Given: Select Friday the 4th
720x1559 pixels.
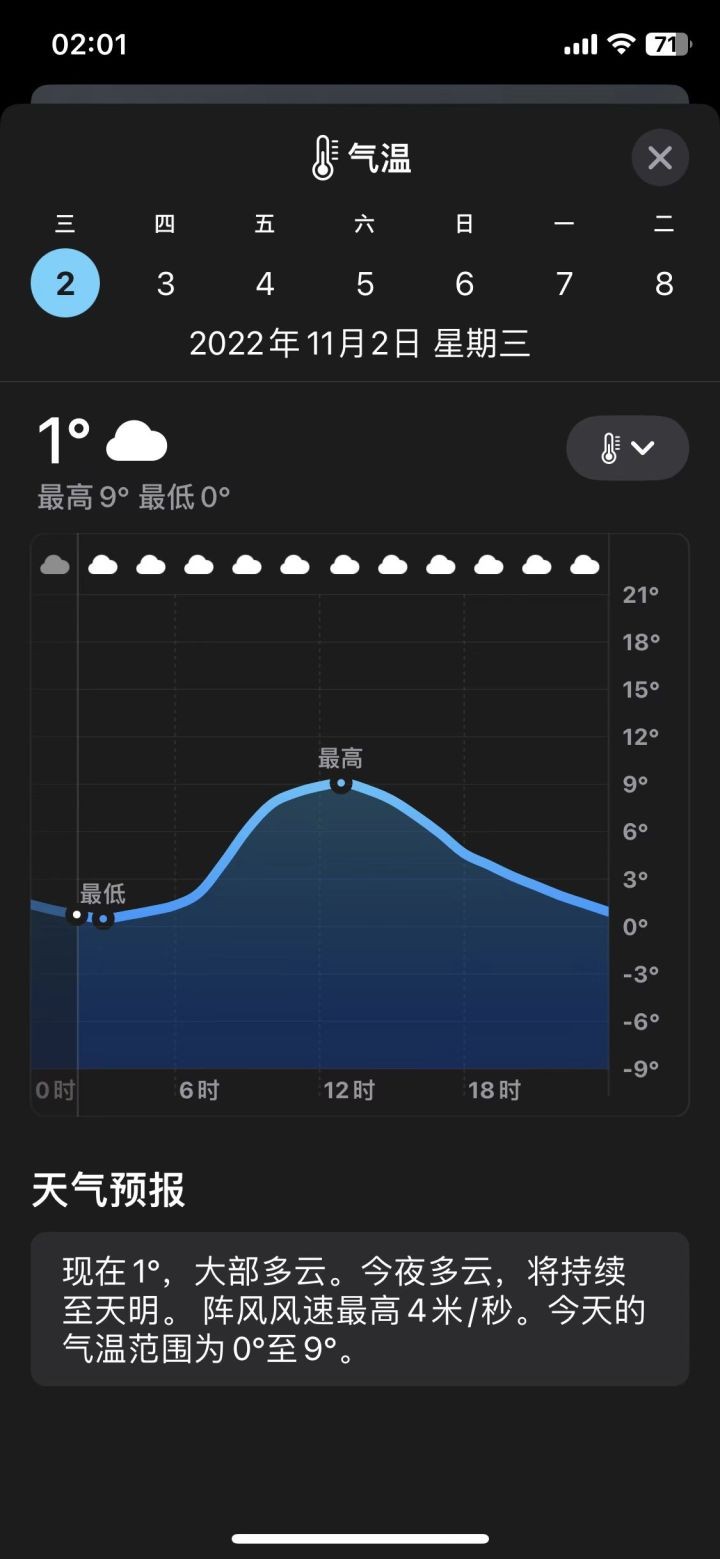Looking at the screenshot, I should [265, 284].
